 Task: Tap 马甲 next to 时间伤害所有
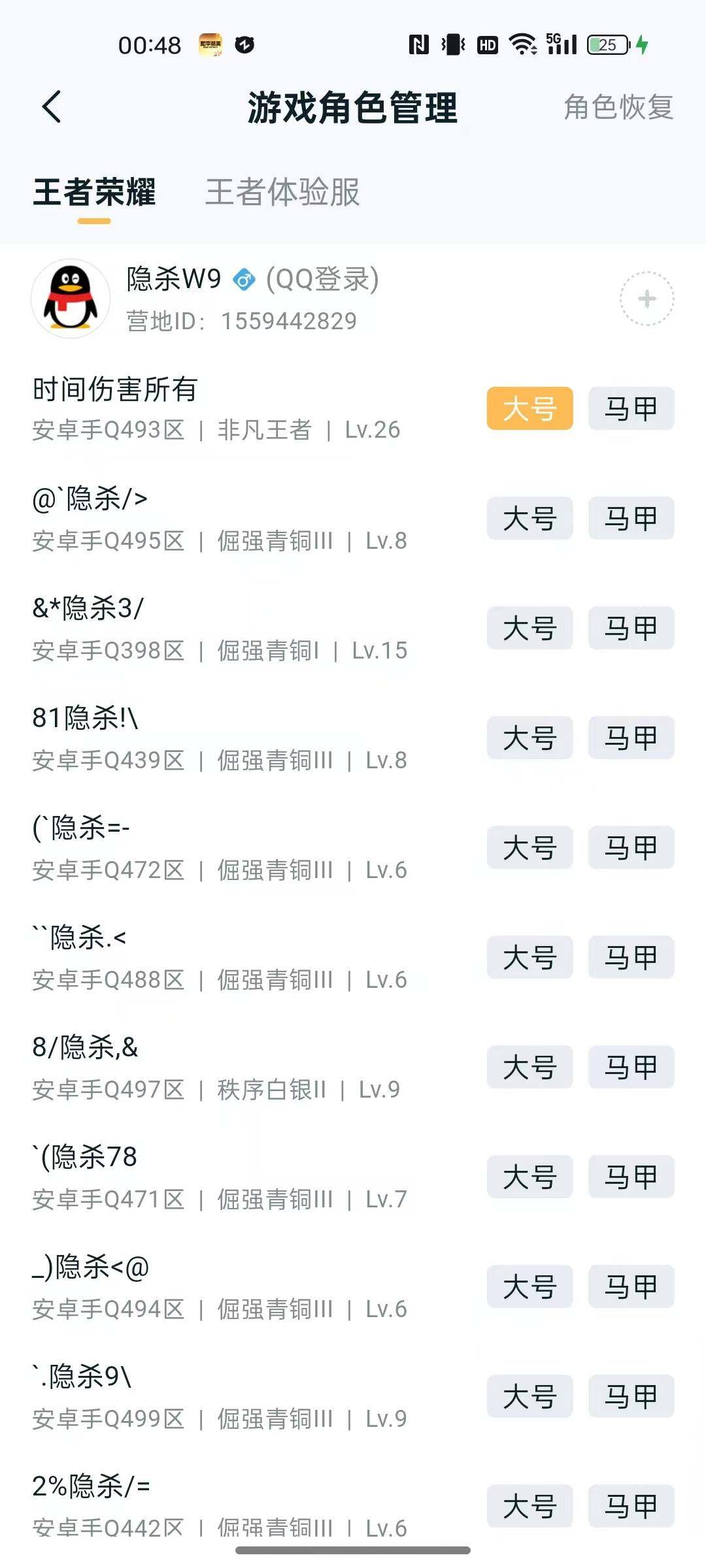point(630,408)
